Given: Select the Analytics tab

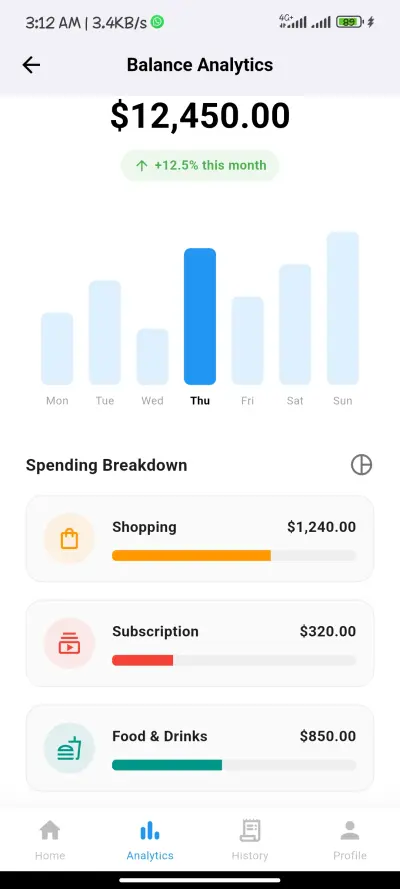Looking at the screenshot, I should point(150,839).
